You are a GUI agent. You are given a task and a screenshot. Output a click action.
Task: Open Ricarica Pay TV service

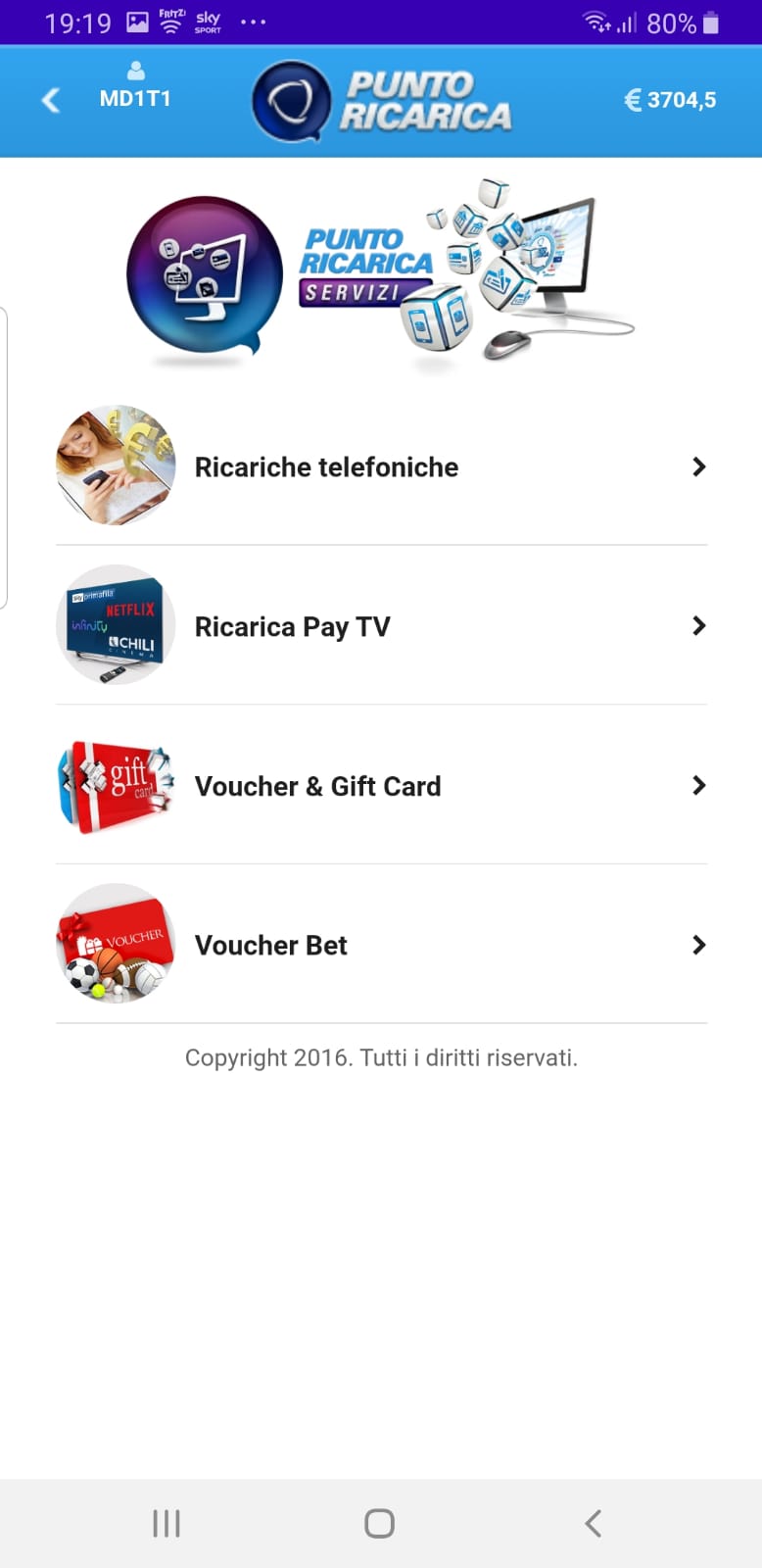point(292,625)
